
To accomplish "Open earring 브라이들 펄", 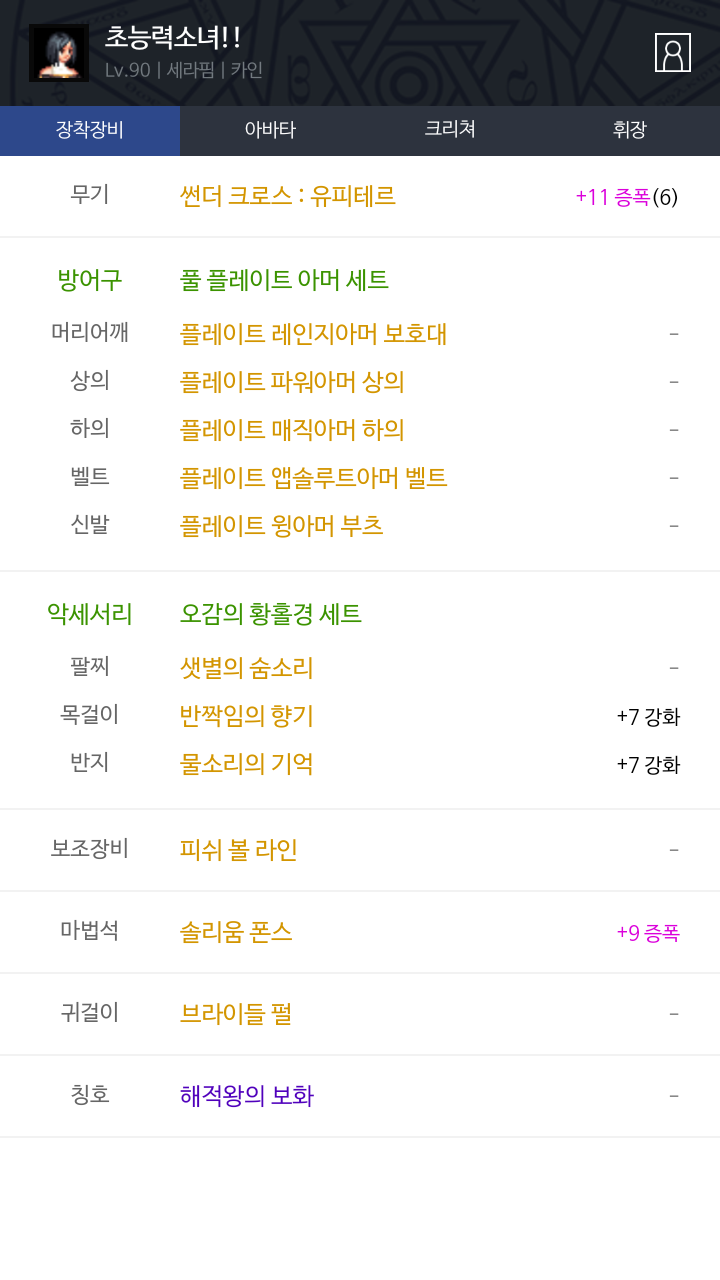I will (x=236, y=1014).
